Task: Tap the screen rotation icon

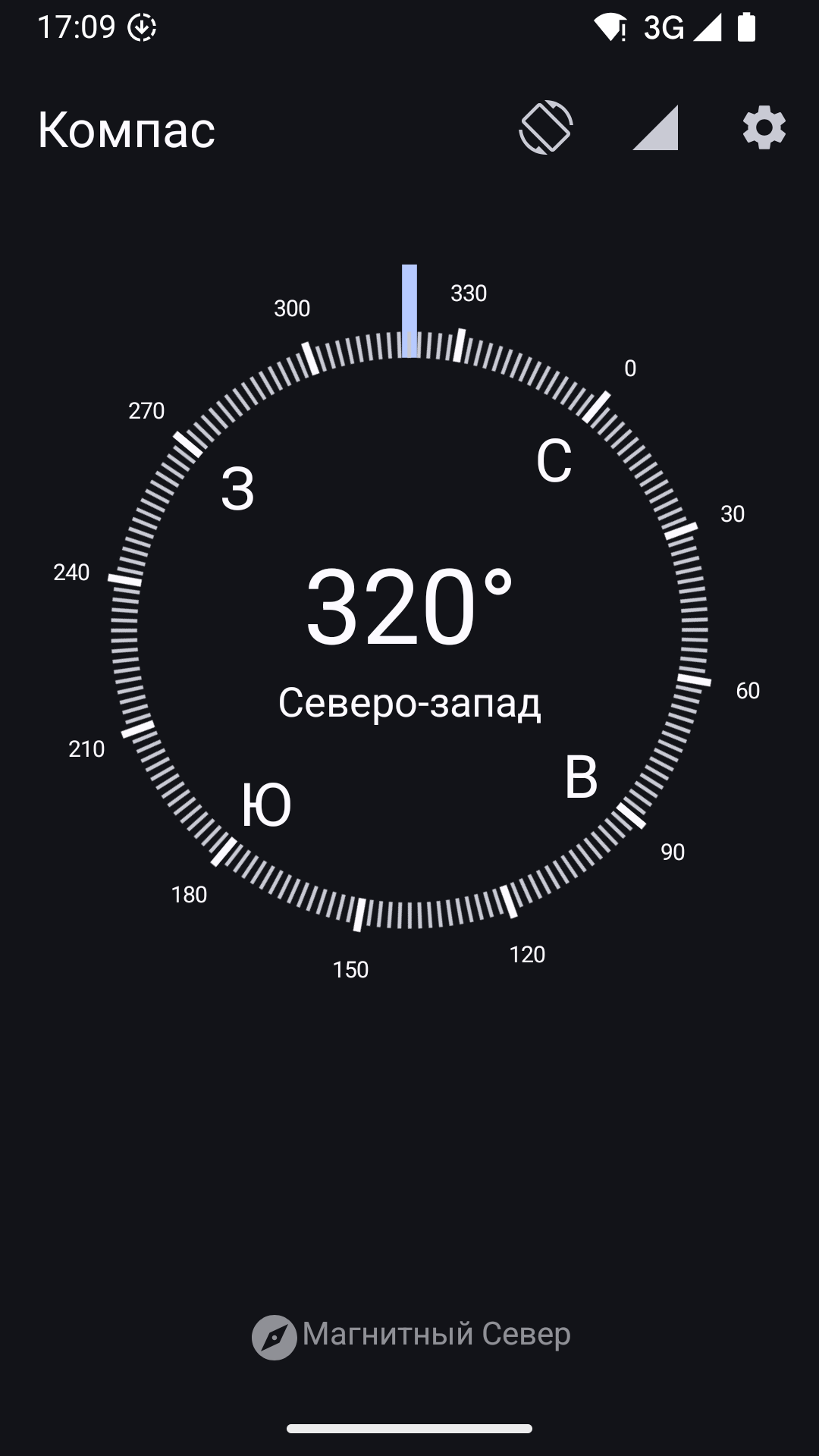Action: (x=546, y=127)
